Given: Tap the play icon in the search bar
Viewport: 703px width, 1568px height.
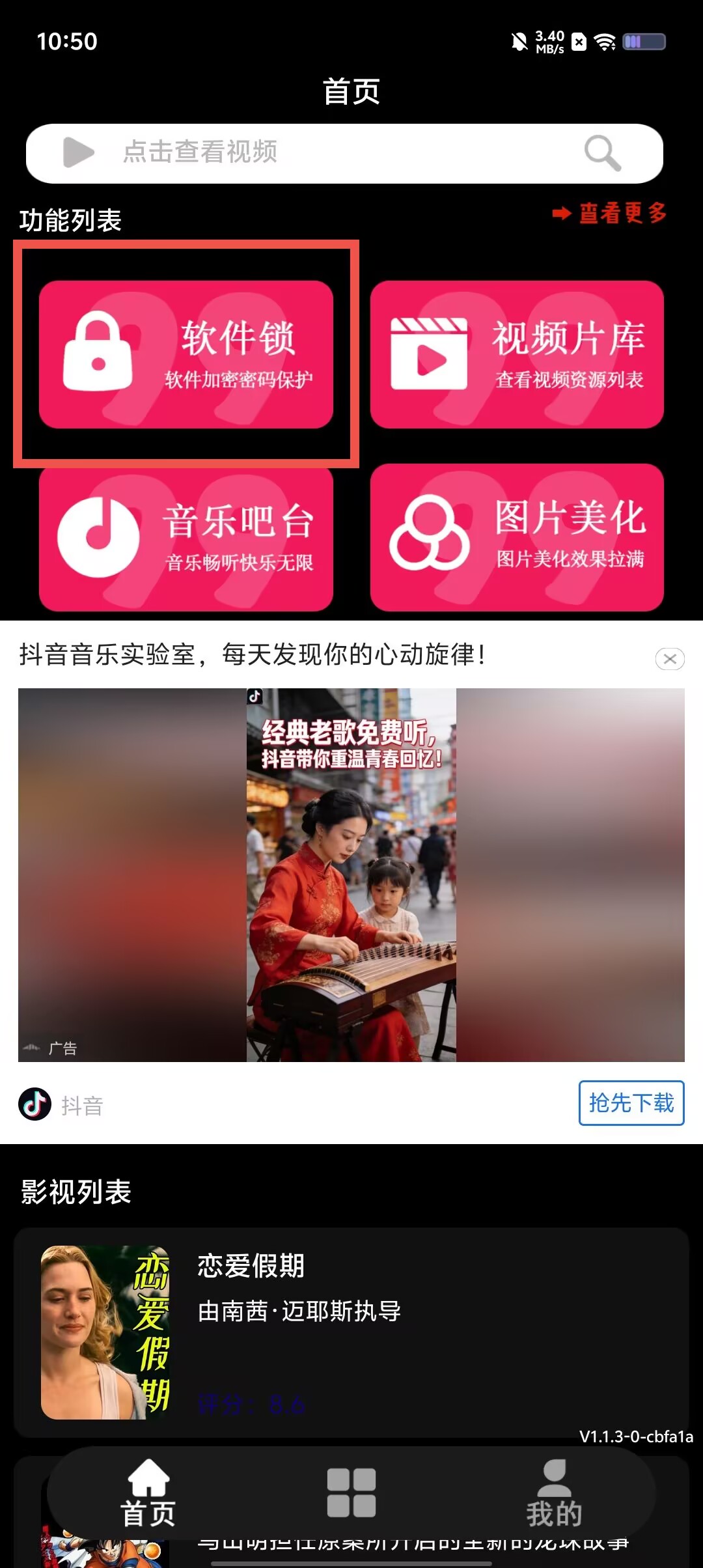Looking at the screenshot, I should (79, 153).
